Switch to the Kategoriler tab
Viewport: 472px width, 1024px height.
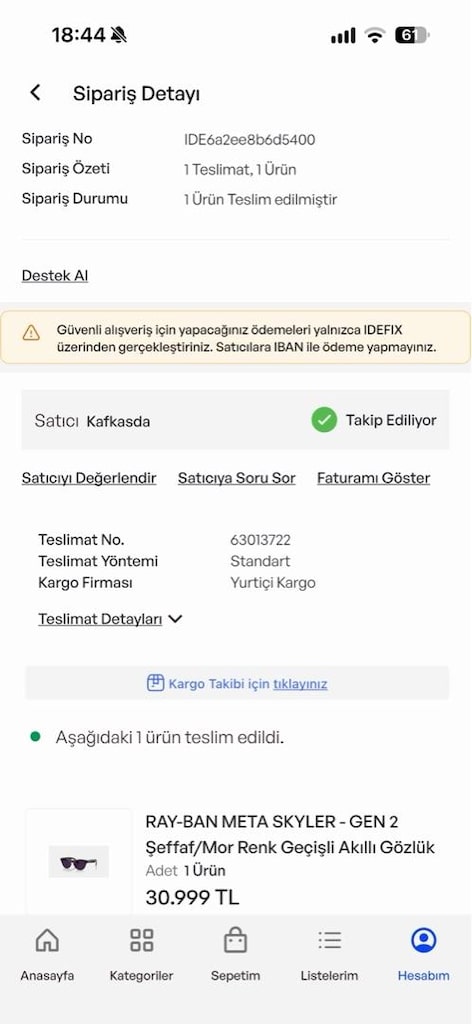pos(142,955)
